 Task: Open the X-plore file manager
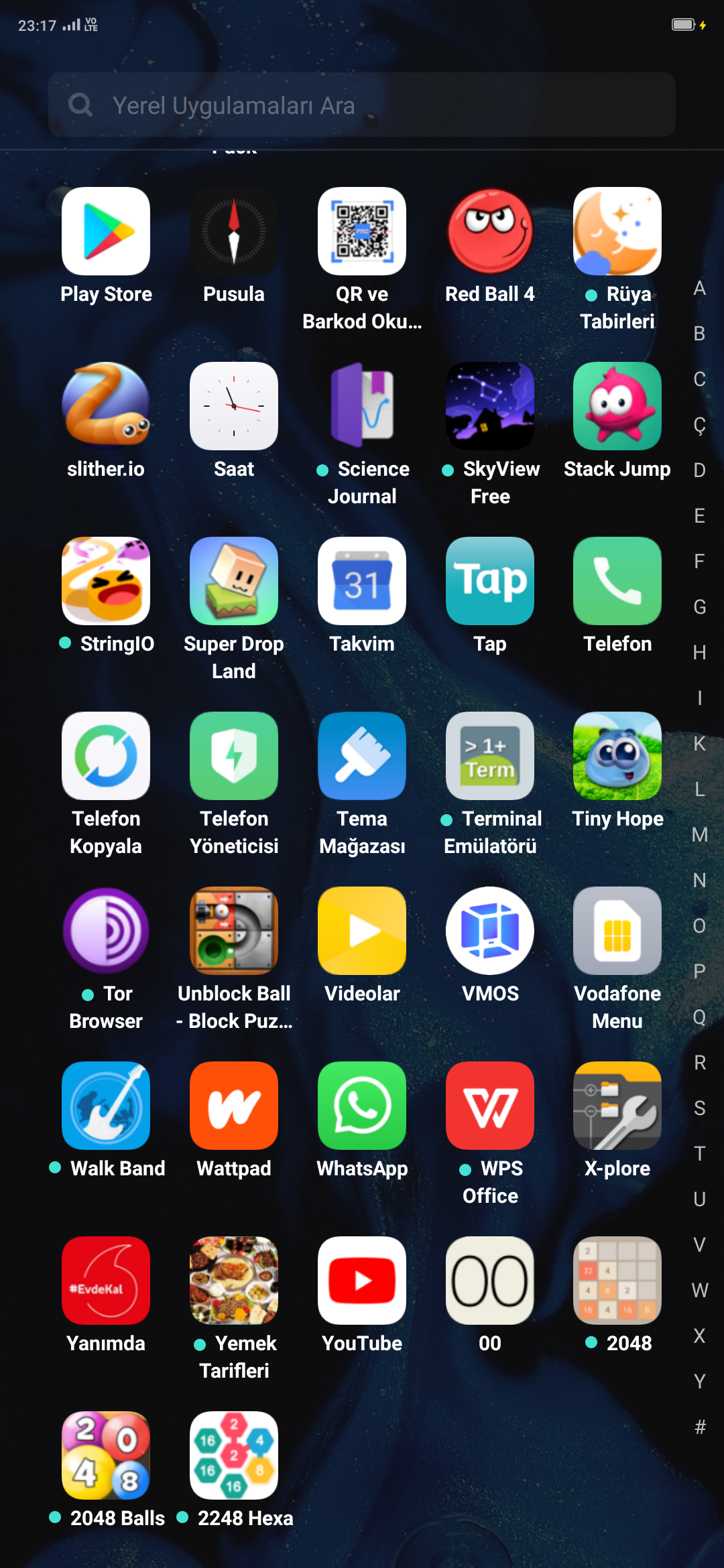617,1106
